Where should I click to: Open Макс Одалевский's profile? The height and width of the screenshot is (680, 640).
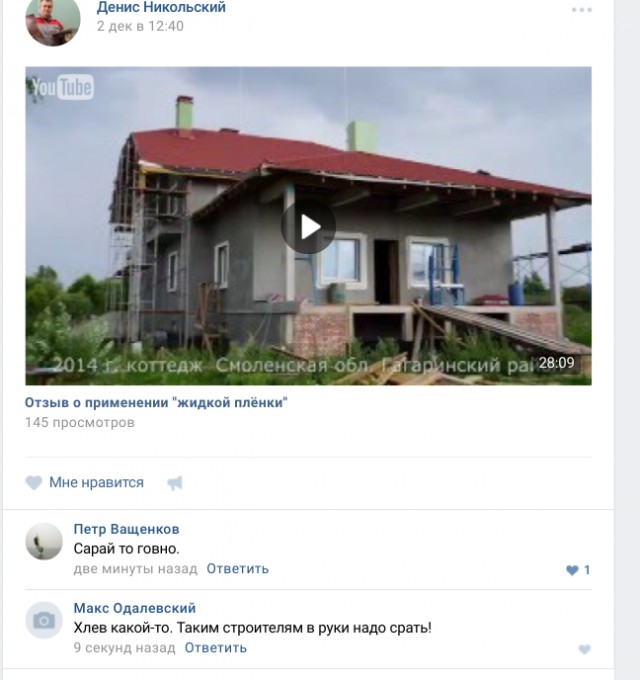coord(134,608)
